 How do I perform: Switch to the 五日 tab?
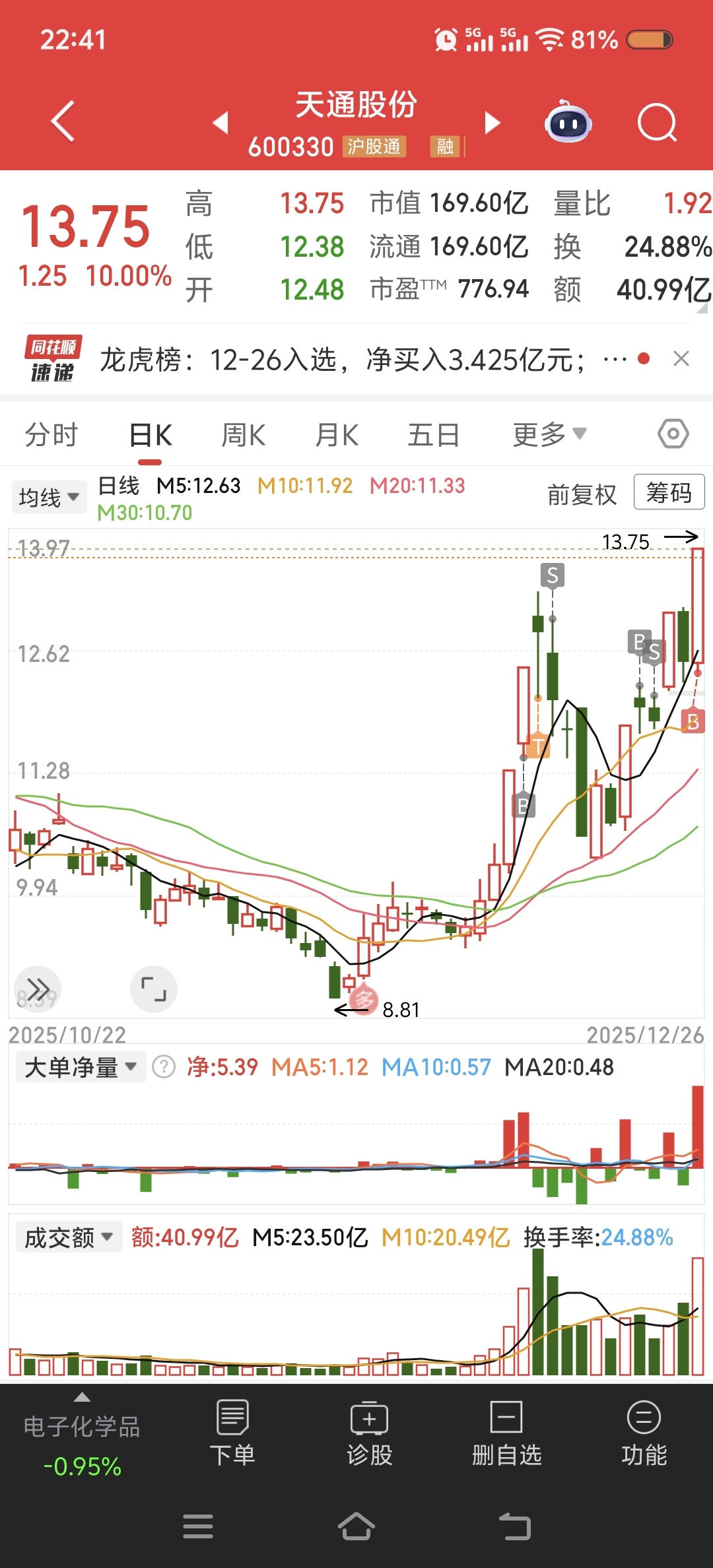[x=433, y=436]
